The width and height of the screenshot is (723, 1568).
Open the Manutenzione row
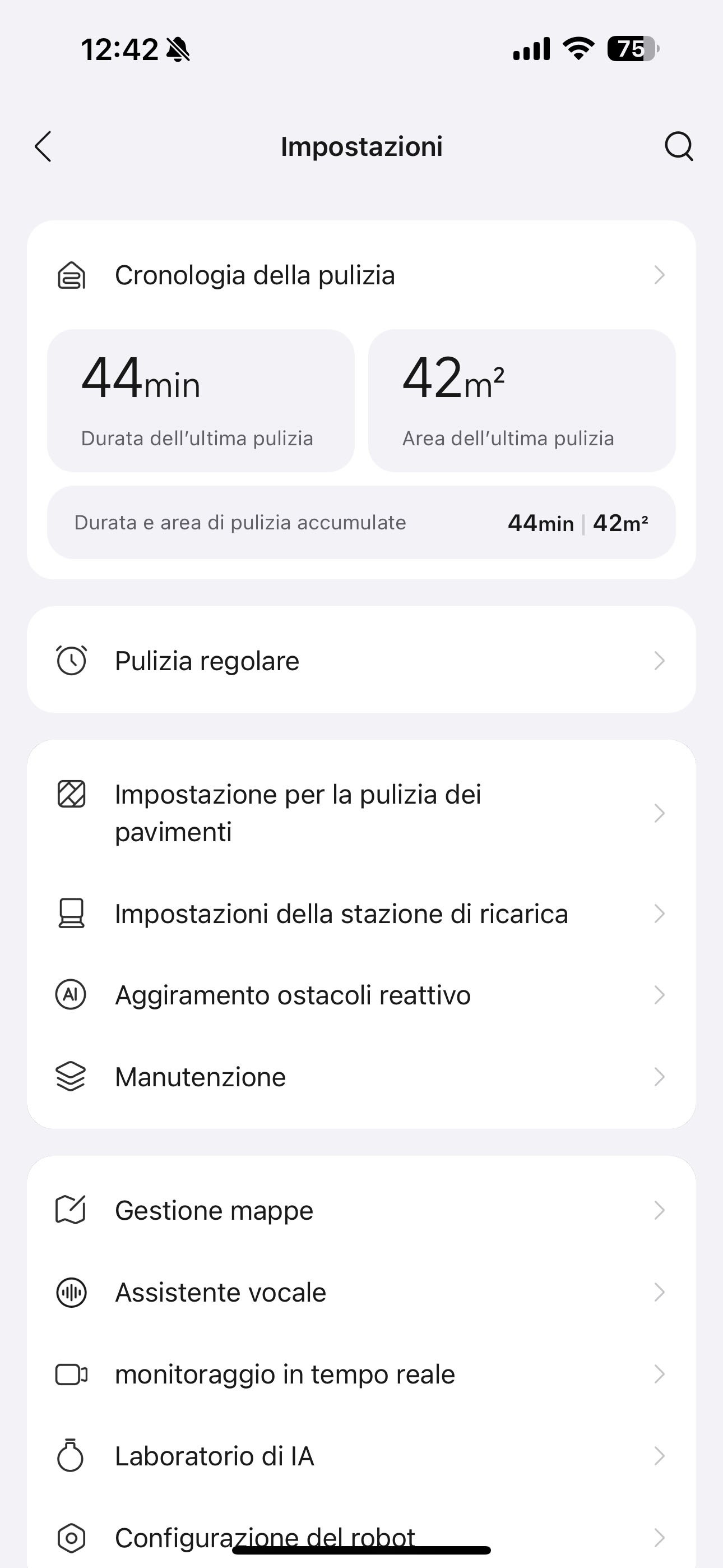tap(361, 1077)
